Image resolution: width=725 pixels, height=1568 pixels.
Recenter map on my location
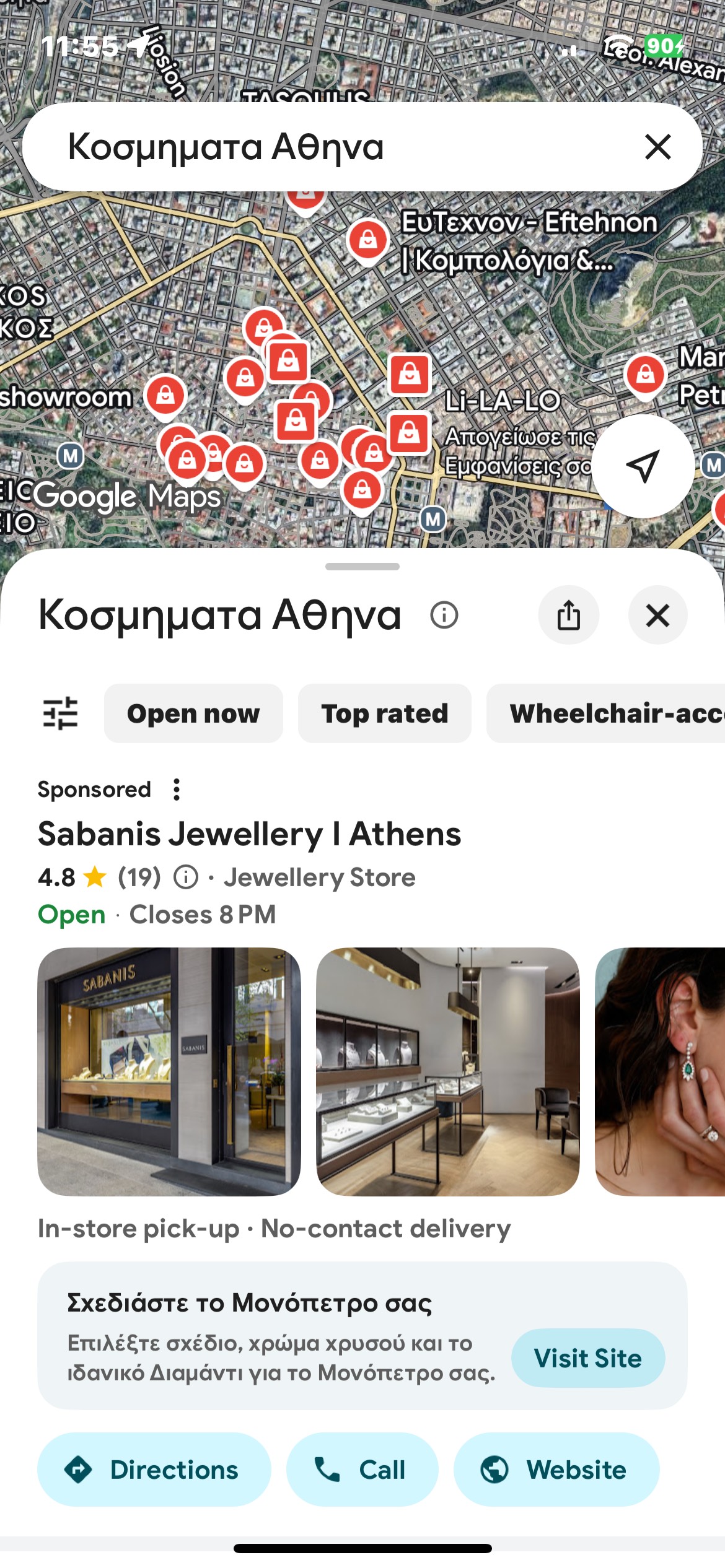coord(643,466)
